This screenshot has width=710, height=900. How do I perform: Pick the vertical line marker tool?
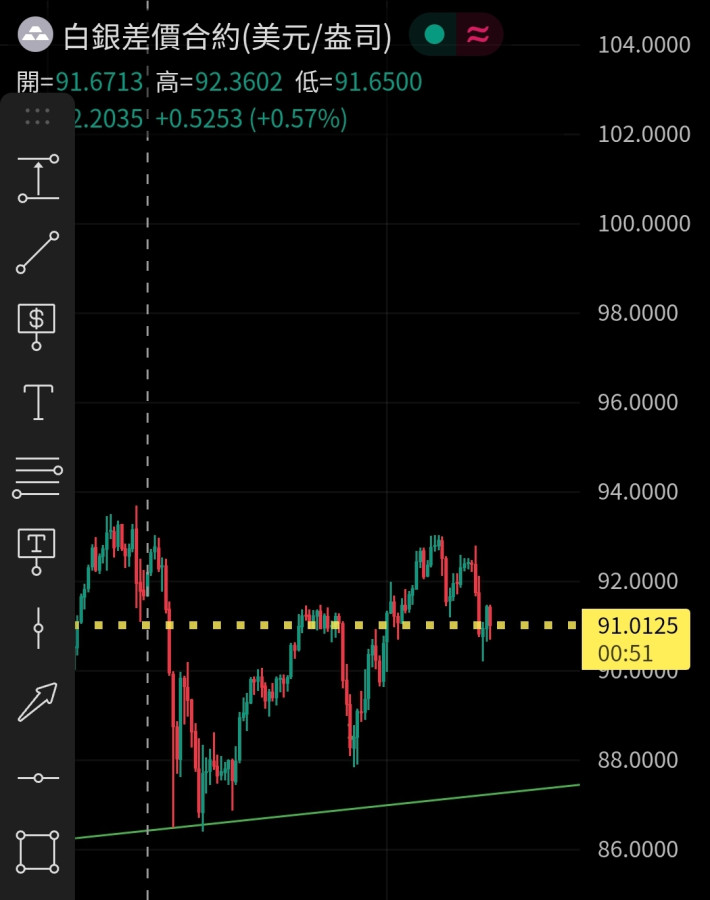38,628
